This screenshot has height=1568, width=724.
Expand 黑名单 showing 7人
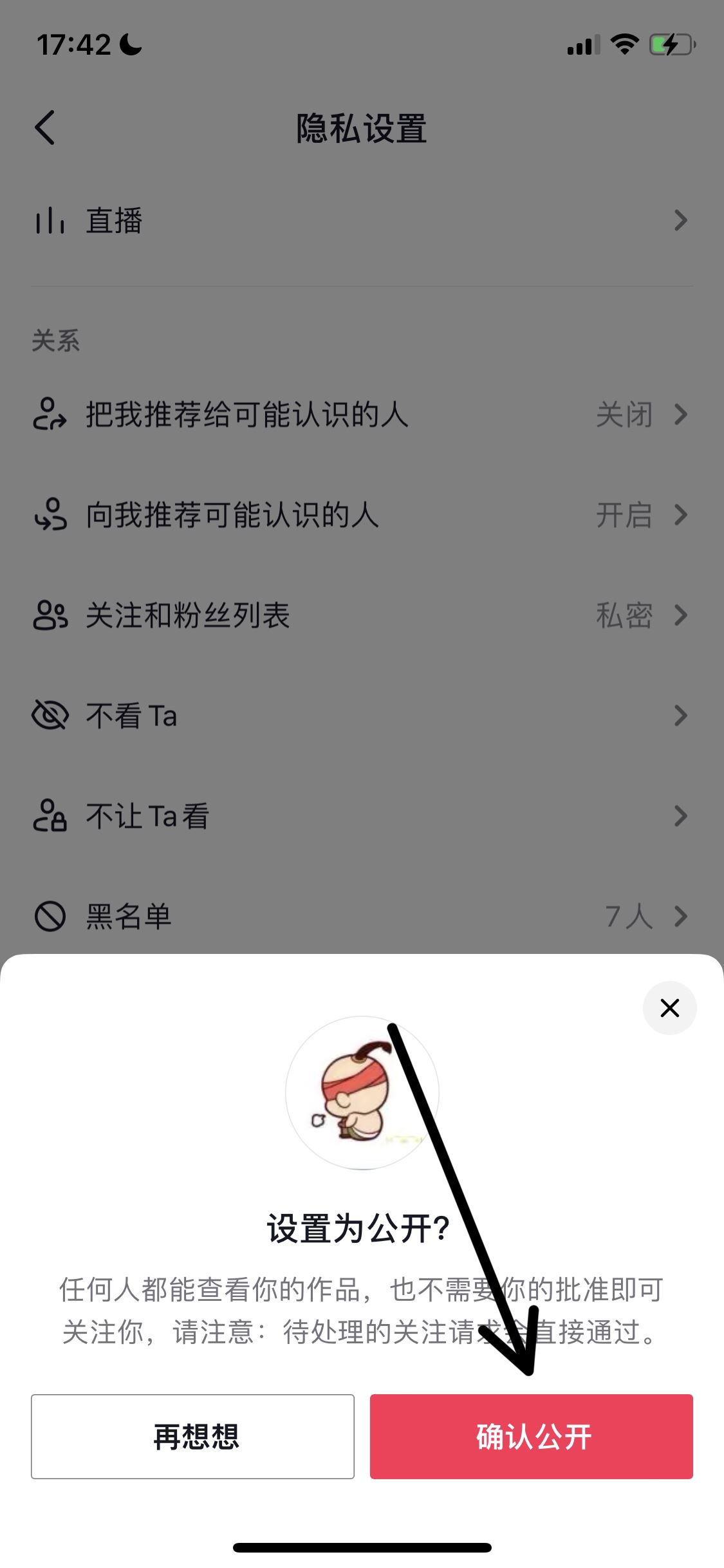[x=681, y=915]
